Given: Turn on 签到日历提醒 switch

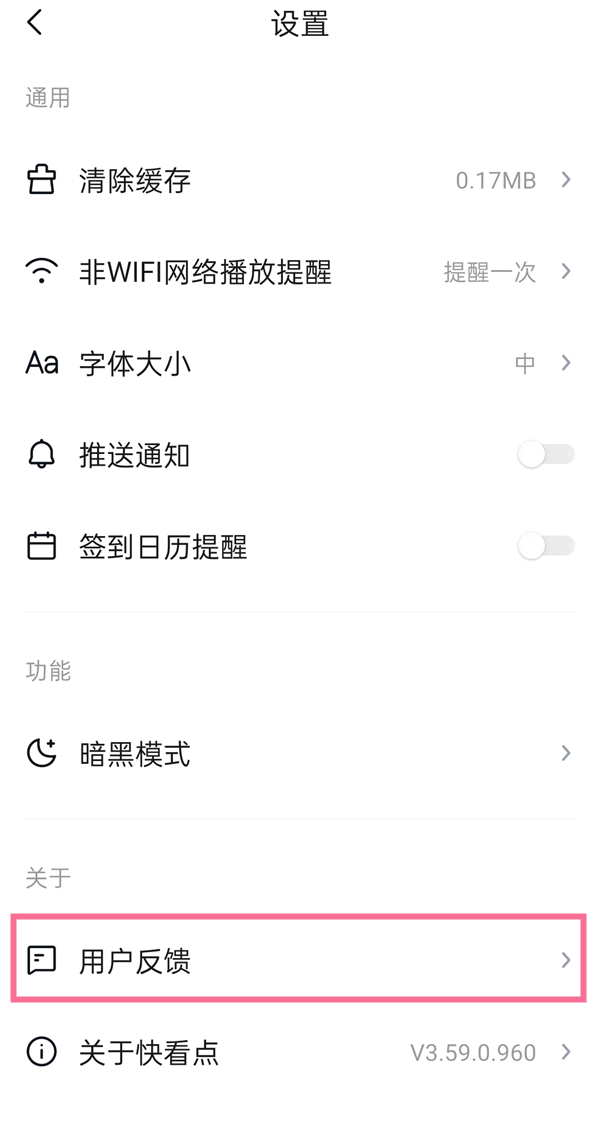Looking at the screenshot, I should tap(545, 547).
